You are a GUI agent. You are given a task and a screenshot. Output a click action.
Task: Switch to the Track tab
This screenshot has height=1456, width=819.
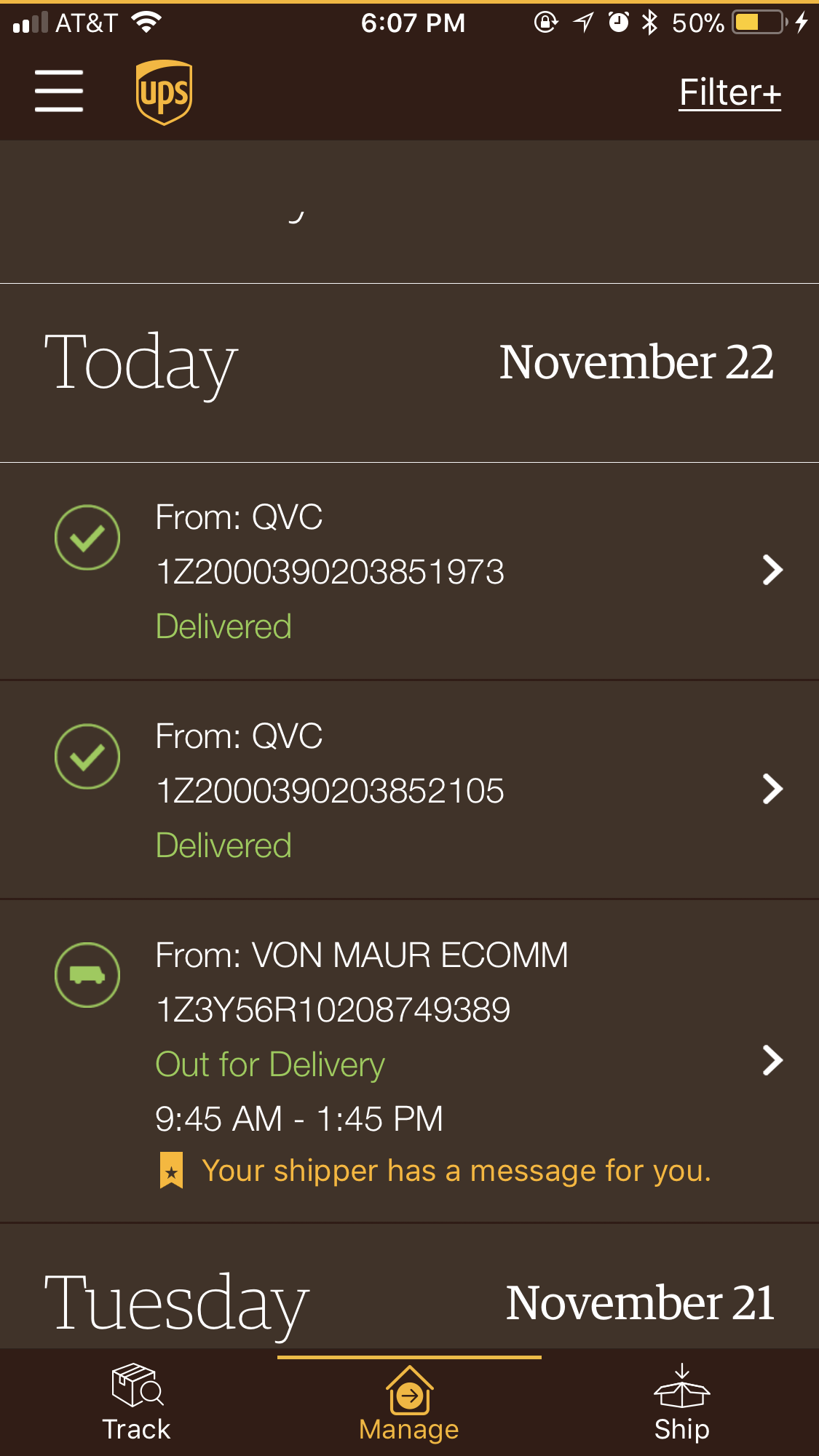(136, 1403)
